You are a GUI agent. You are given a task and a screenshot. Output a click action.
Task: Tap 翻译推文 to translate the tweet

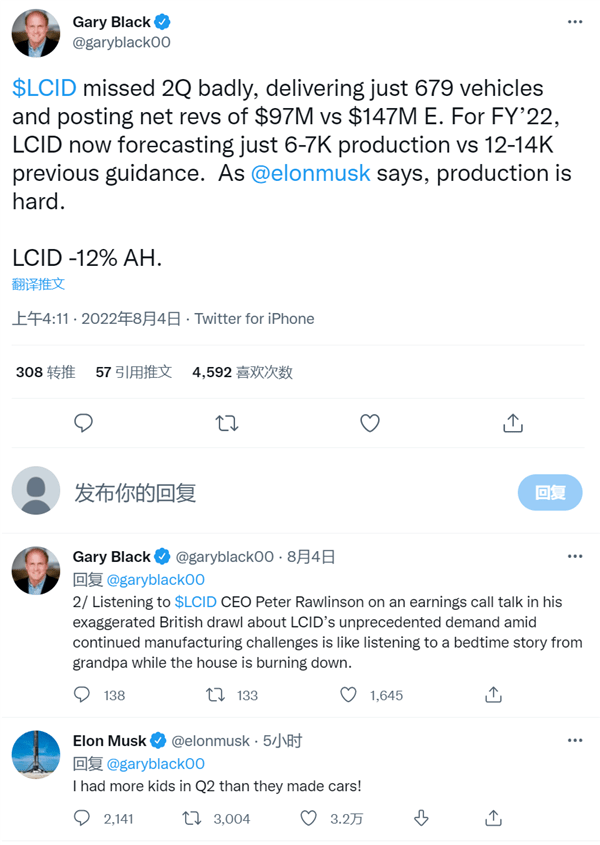38,284
